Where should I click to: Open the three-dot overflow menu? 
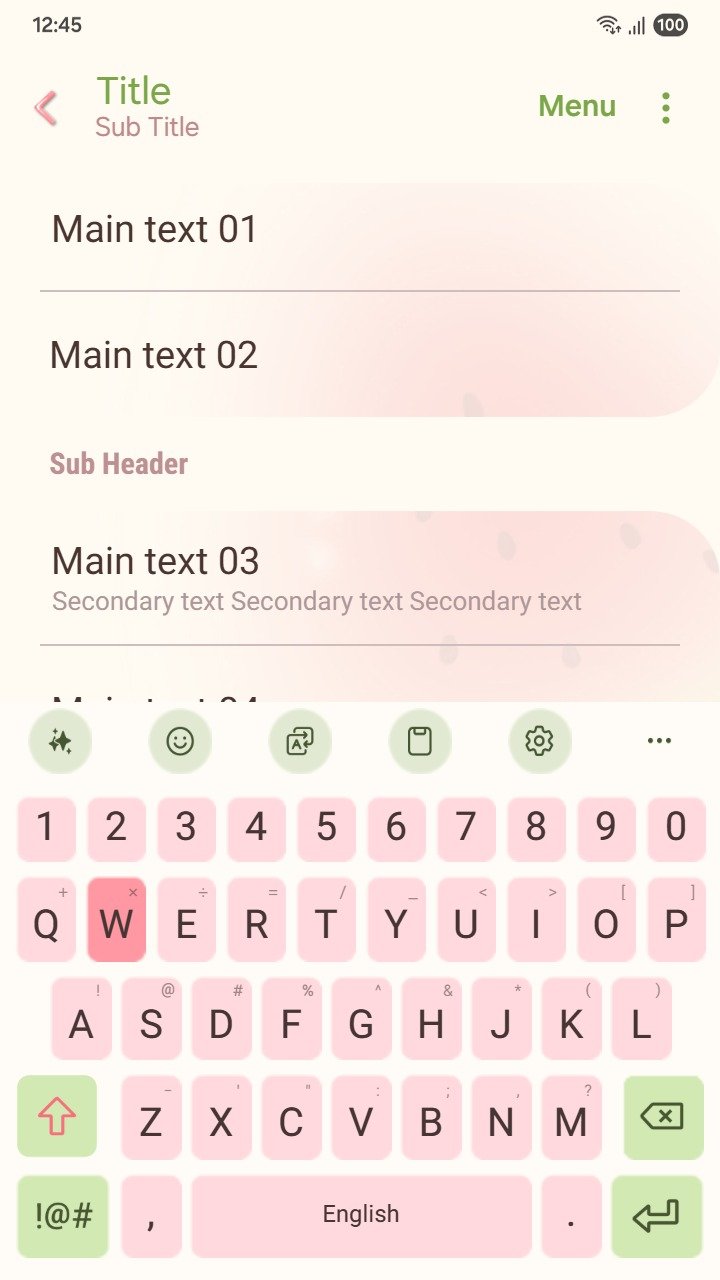coord(666,108)
